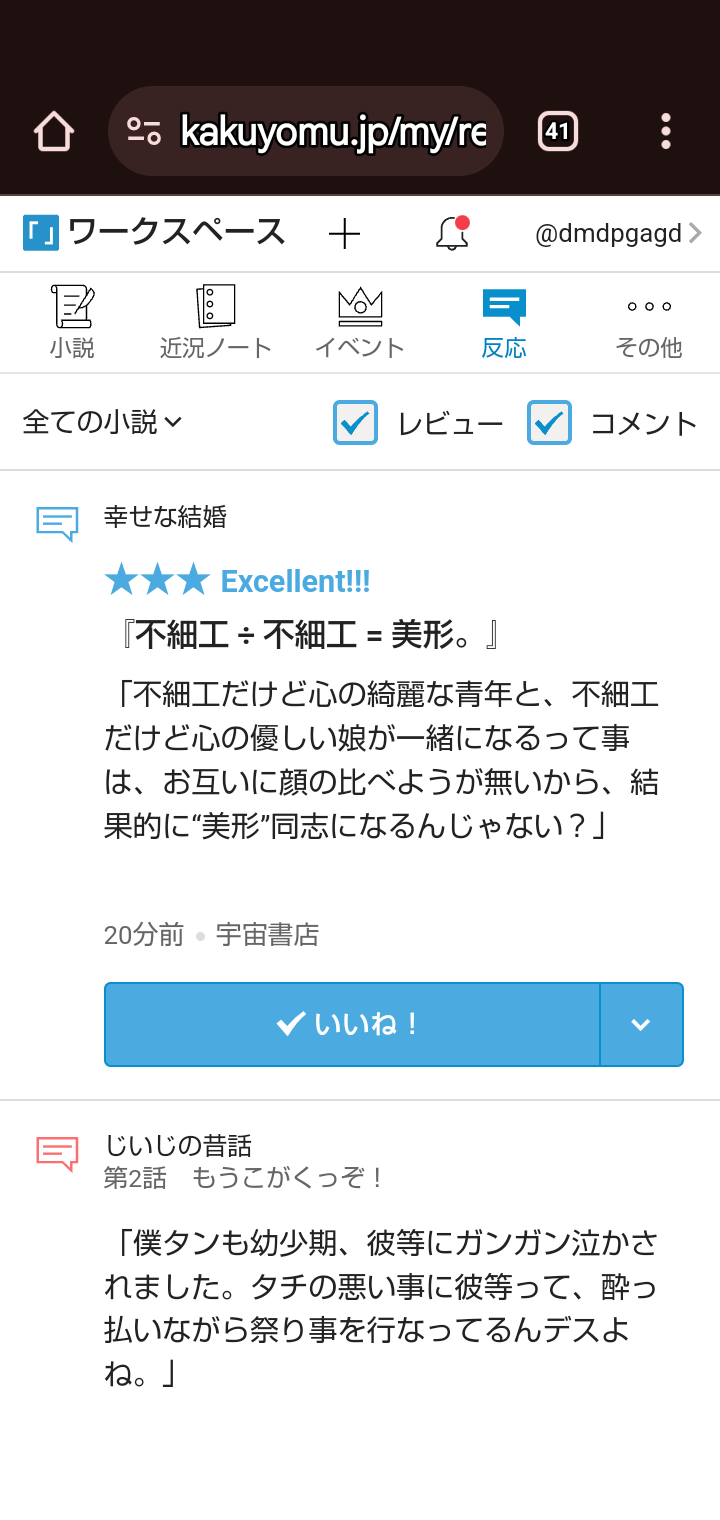Screen dimensions: 720x1520
Task: Go to the browser home page
Action: click(54, 131)
